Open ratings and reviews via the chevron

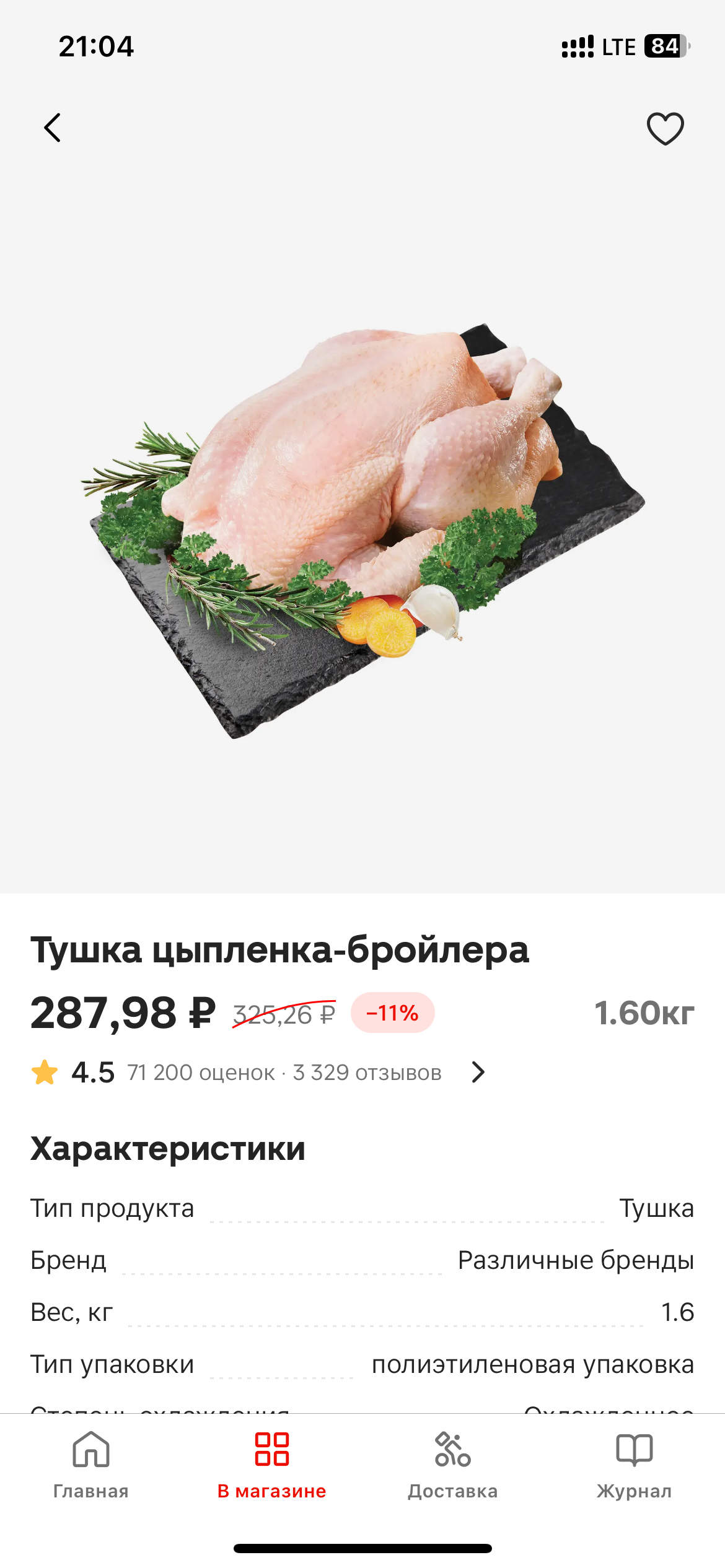(x=478, y=1072)
